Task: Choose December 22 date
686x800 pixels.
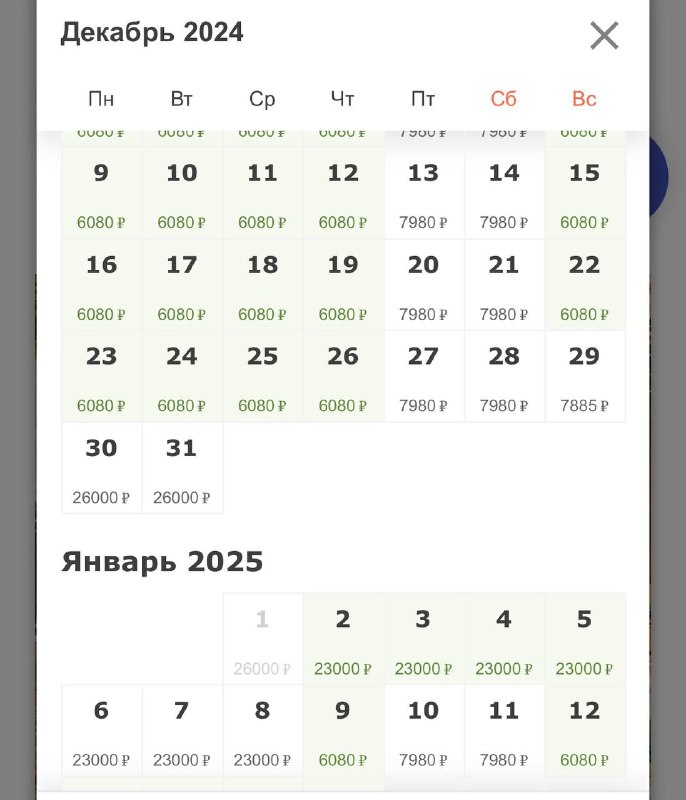Action: tap(584, 285)
